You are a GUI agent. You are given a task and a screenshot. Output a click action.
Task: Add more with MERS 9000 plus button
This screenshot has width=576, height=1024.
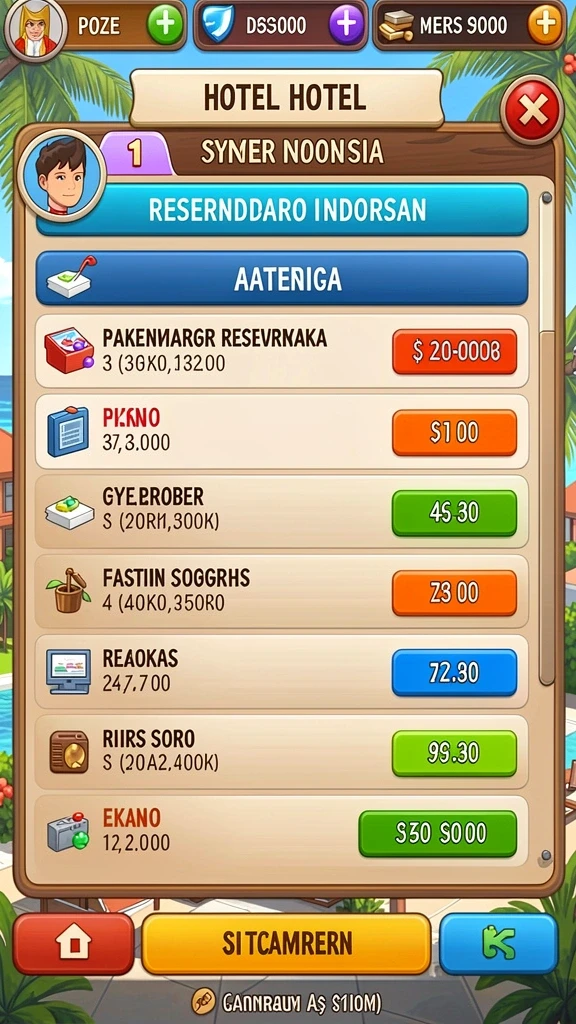tap(545, 25)
